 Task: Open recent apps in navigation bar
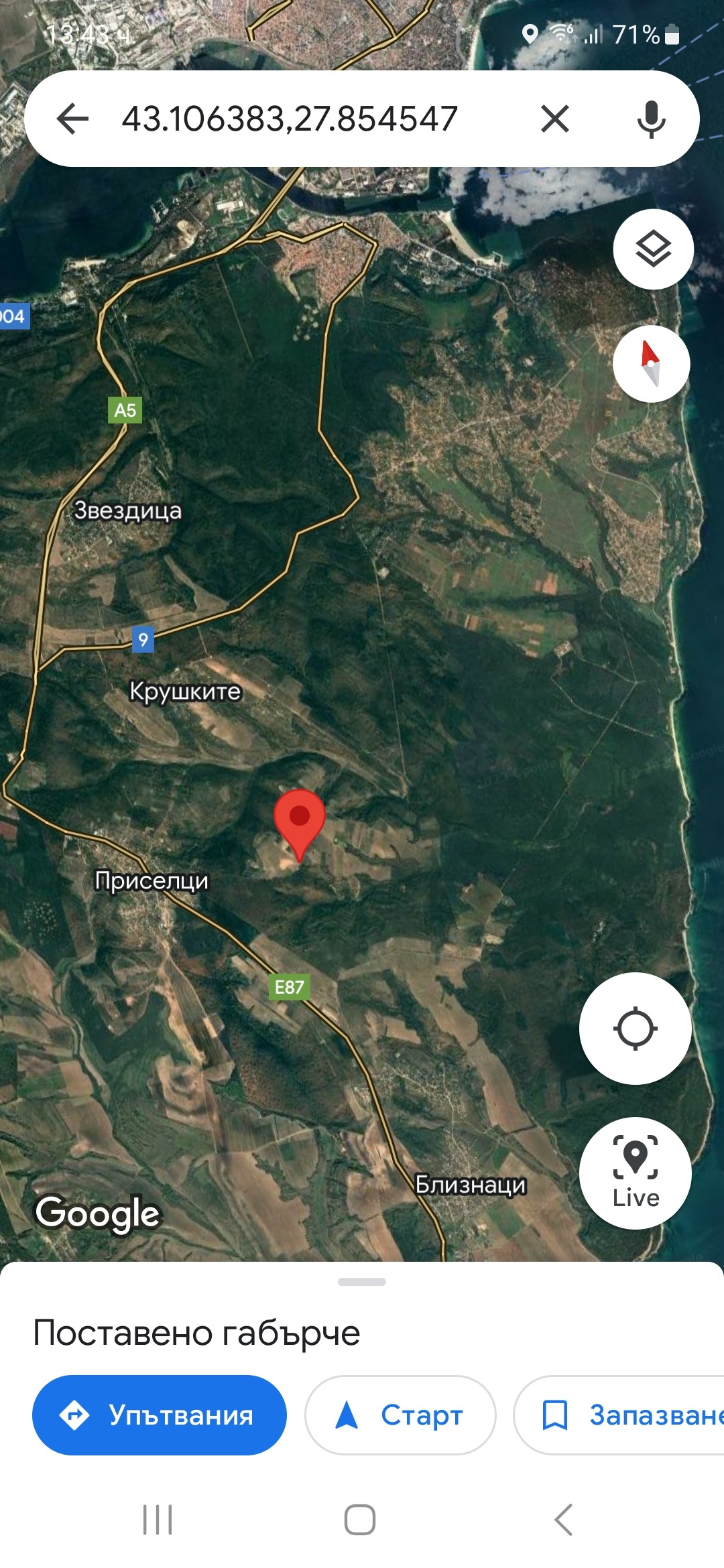158,1519
